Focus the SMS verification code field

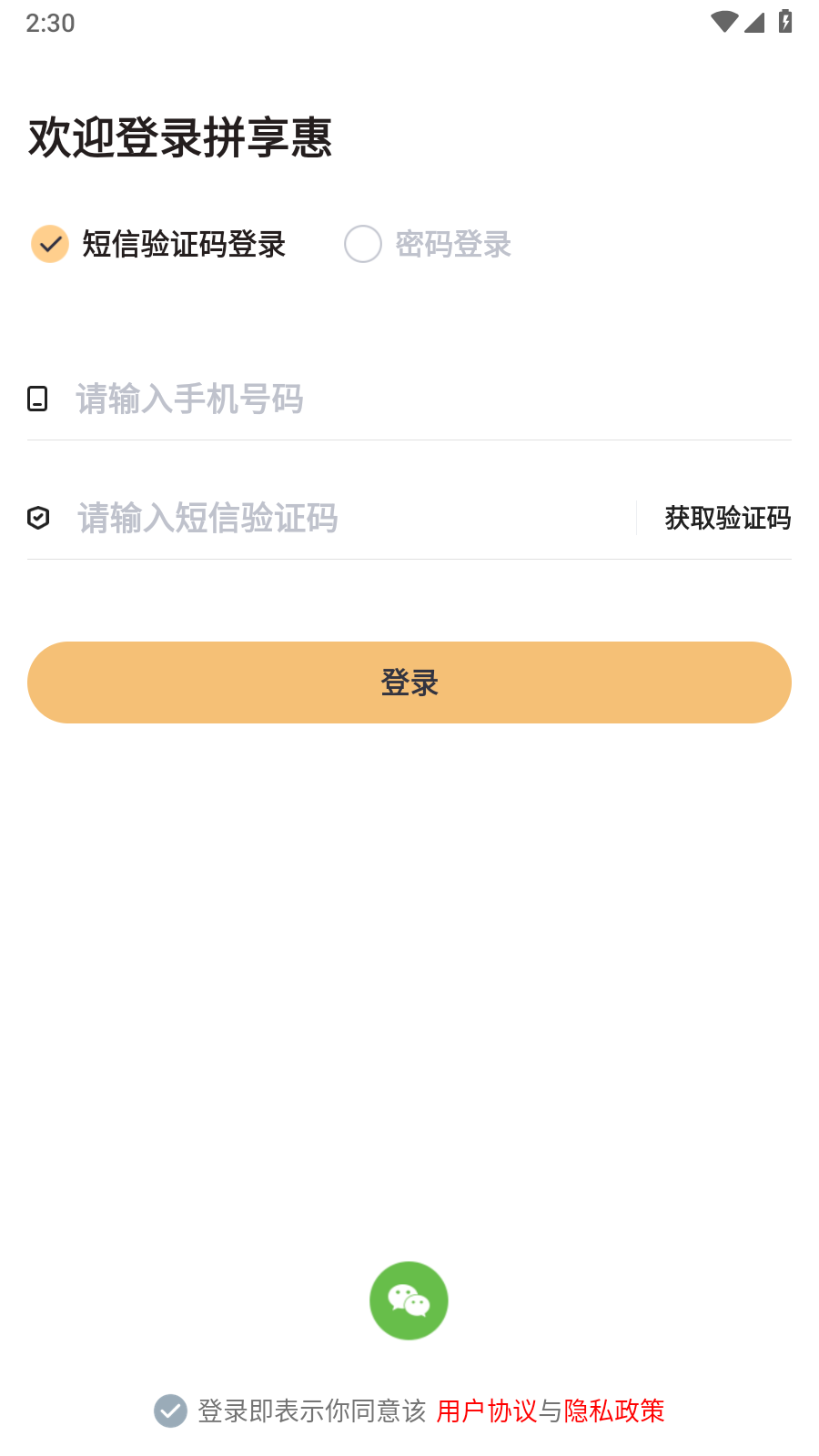click(346, 518)
